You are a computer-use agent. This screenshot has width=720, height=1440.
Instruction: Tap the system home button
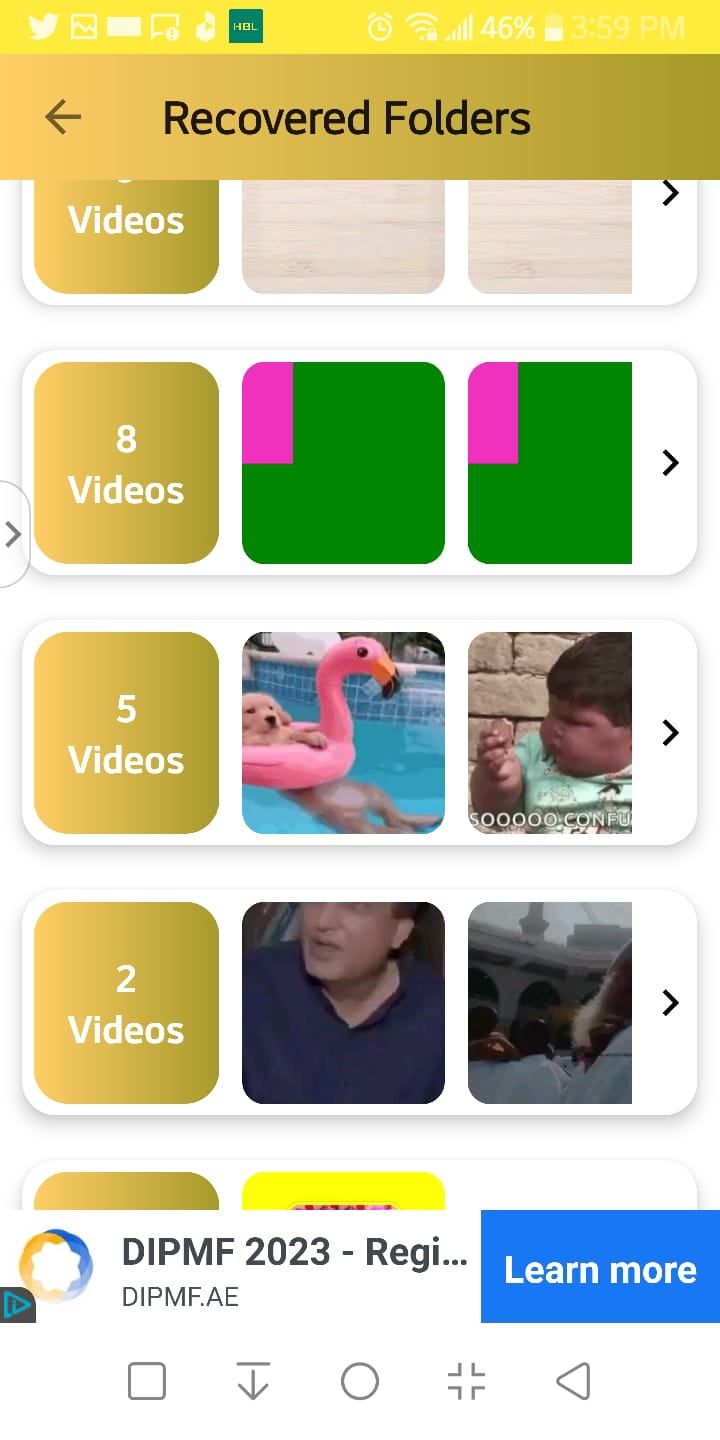coord(360,1382)
